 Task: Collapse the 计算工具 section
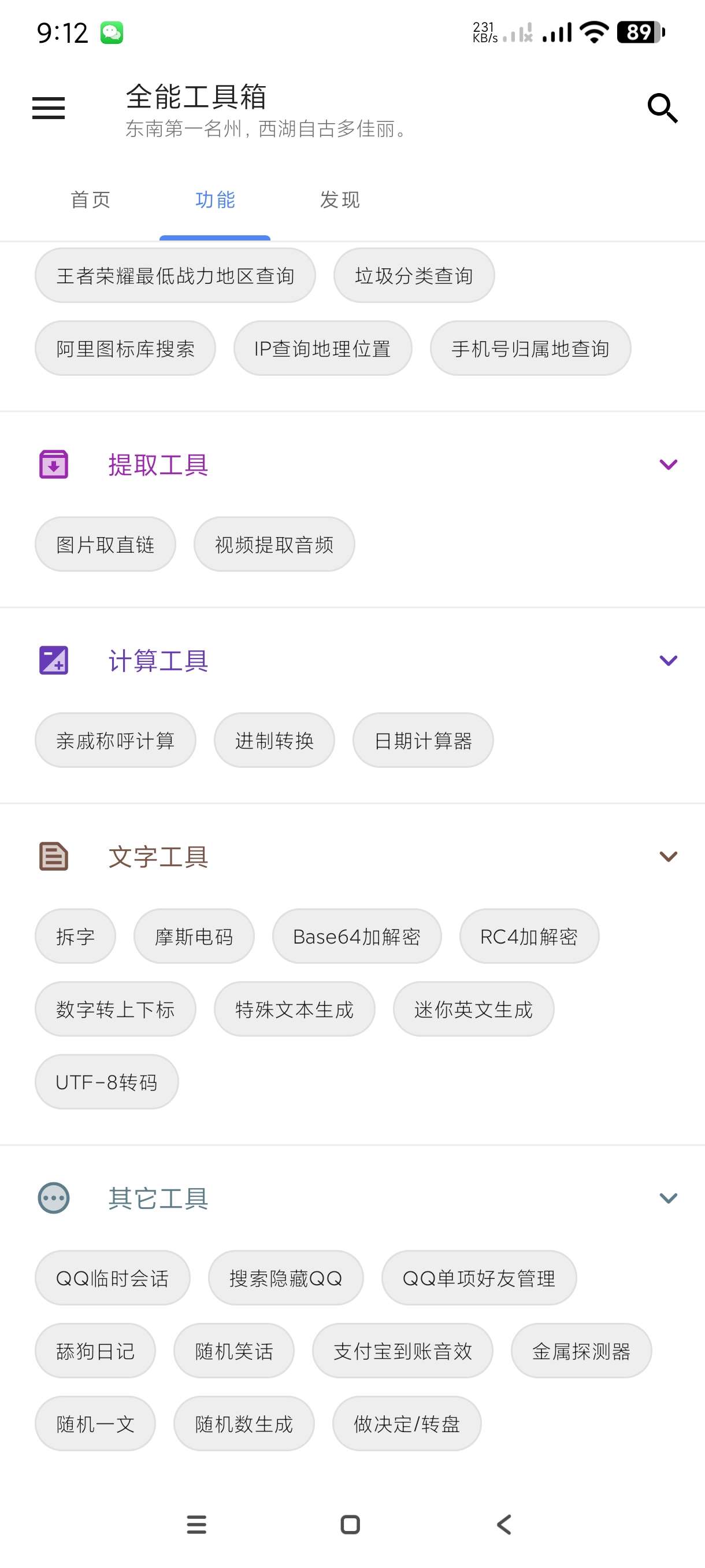[x=668, y=661]
